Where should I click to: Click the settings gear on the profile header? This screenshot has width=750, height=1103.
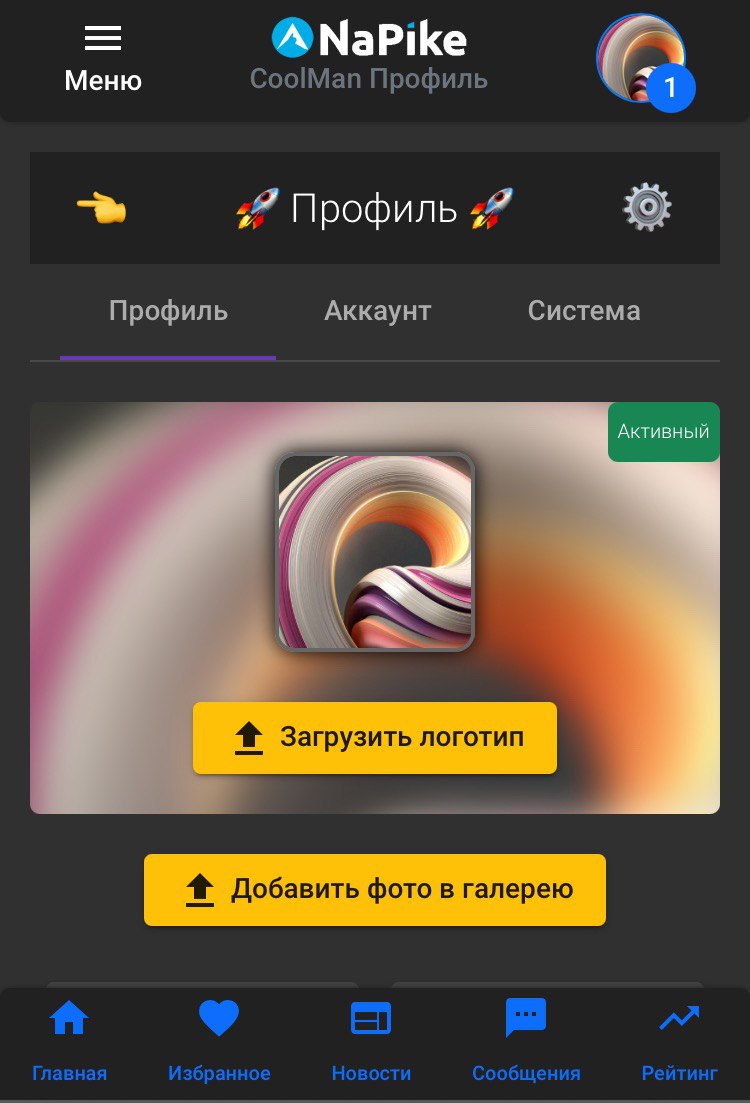point(647,207)
